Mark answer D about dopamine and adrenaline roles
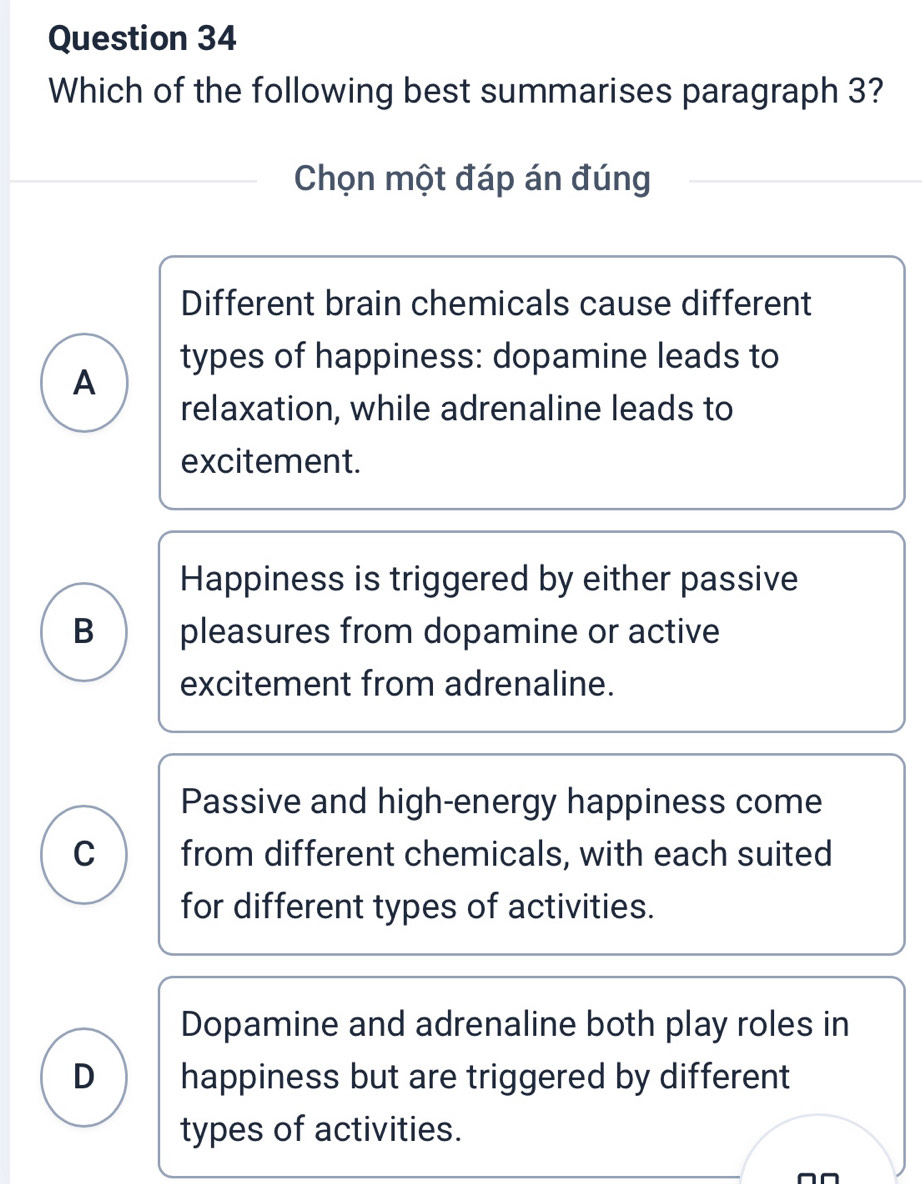This screenshot has height=1184, width=922. pyautogui.click(x=86, y=1077)
